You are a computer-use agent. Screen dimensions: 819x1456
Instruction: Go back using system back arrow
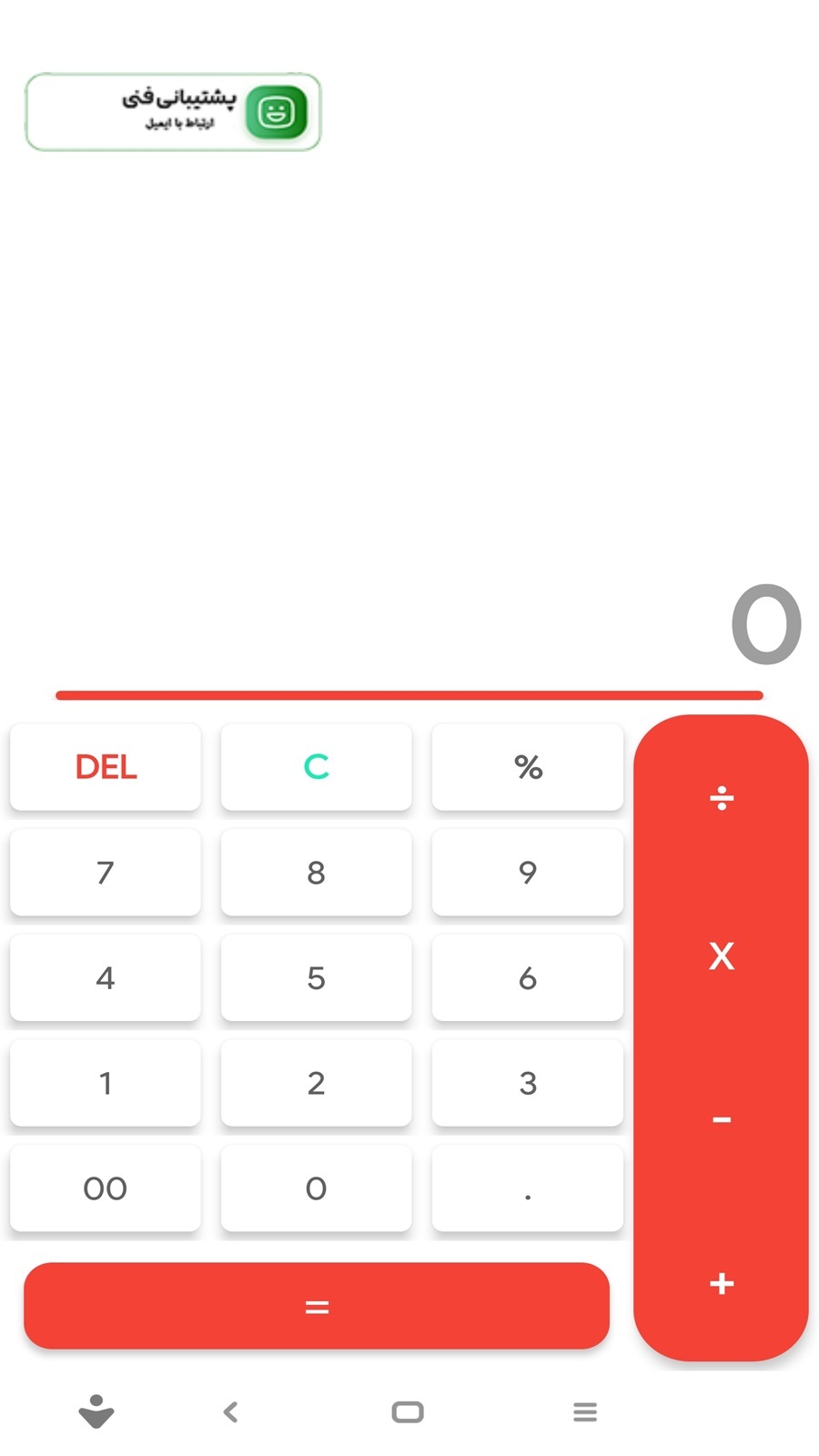coord(231,1411)
